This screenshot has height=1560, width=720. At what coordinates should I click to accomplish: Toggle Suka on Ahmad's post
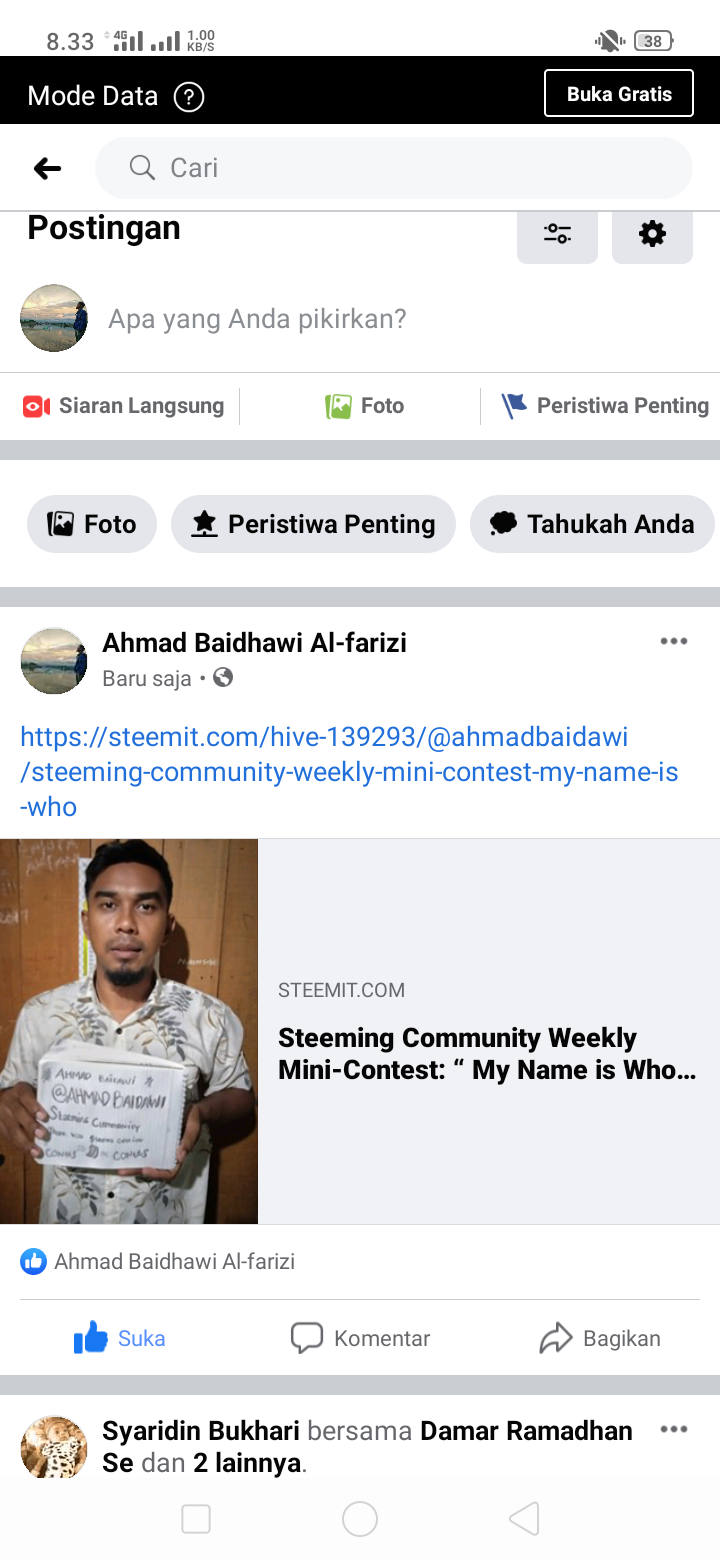[x=120, y=1338]
